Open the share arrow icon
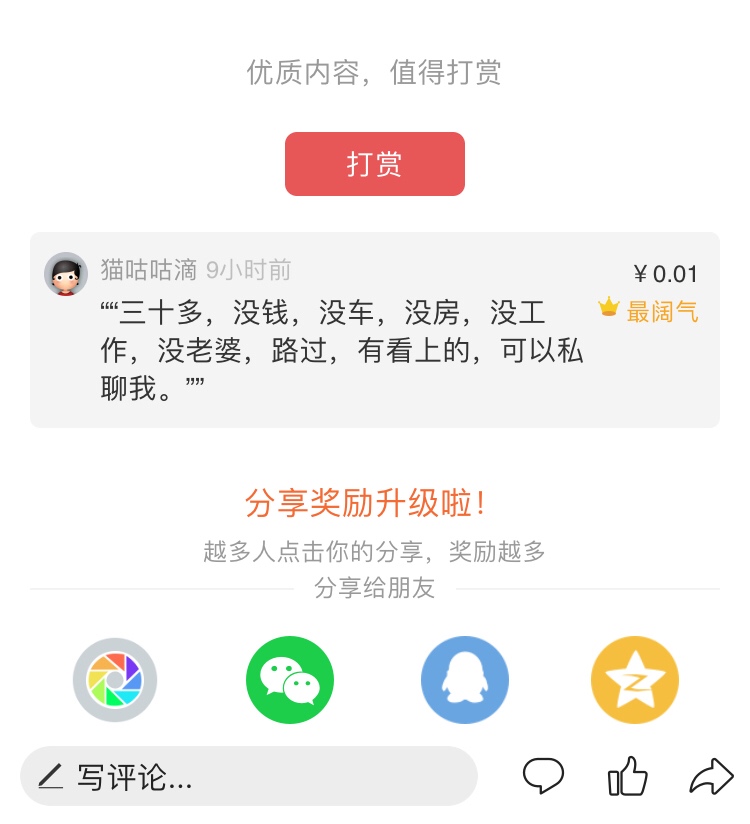This screenshot has height=824, width=750. (712, 776)
